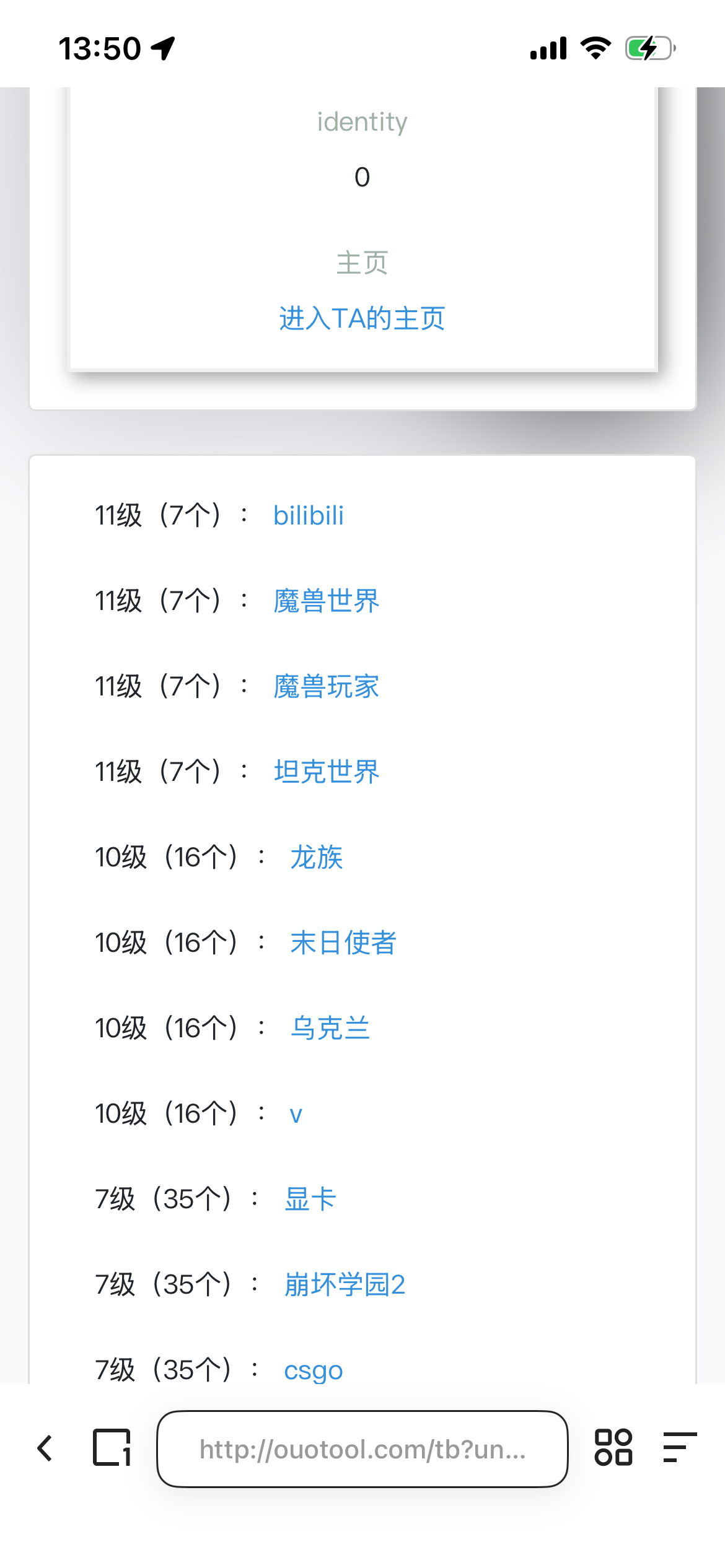The width and height of the screenshot is (725, 1568).
Task: Open the 魔兽玩家 link
Action: [x=327, y=686]
